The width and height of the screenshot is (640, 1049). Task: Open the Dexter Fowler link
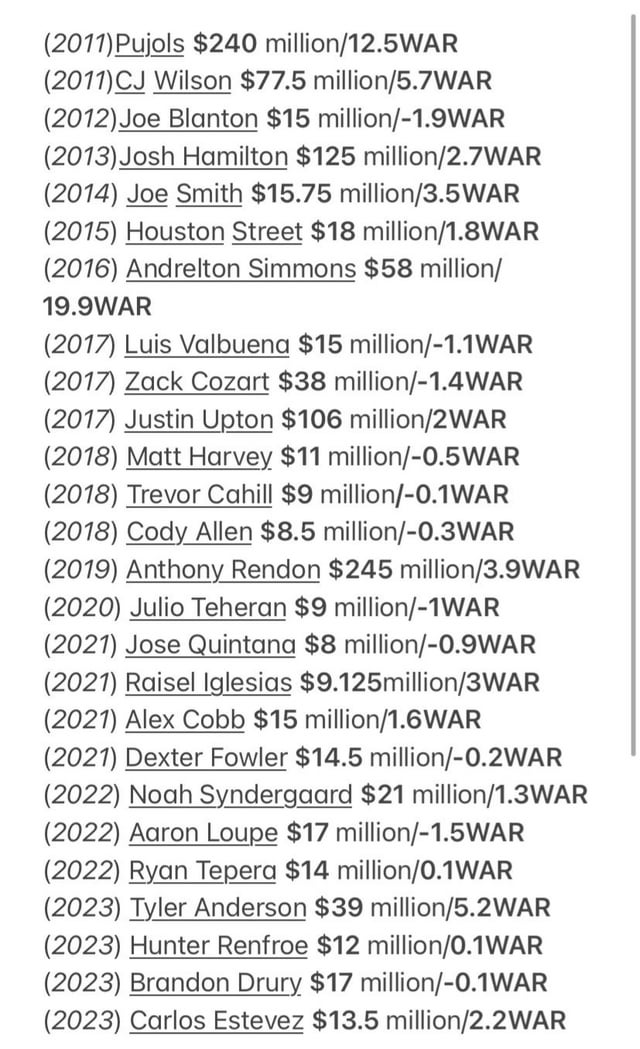coord(206,757)
